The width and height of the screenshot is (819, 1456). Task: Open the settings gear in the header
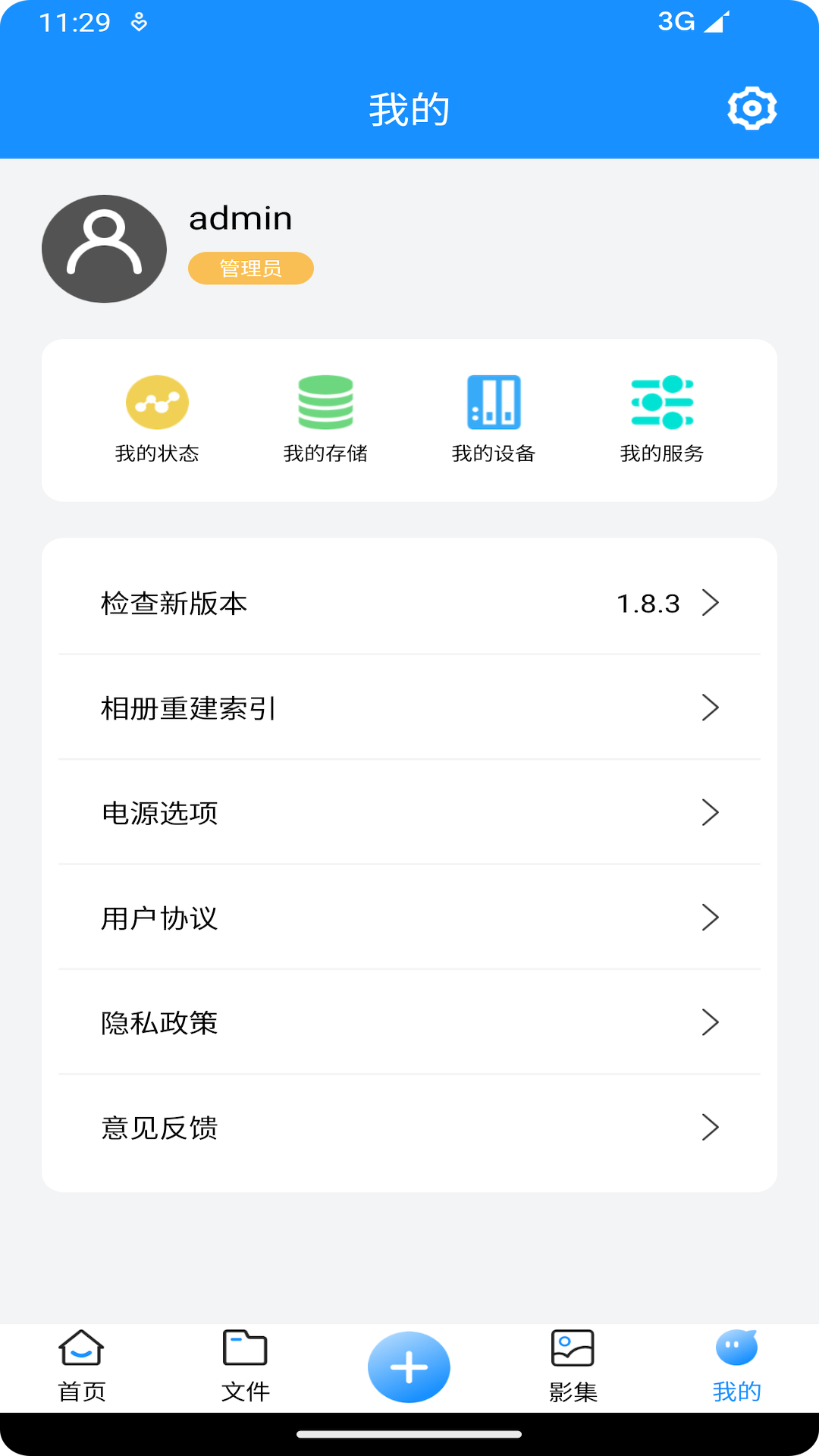coord(752,108)
